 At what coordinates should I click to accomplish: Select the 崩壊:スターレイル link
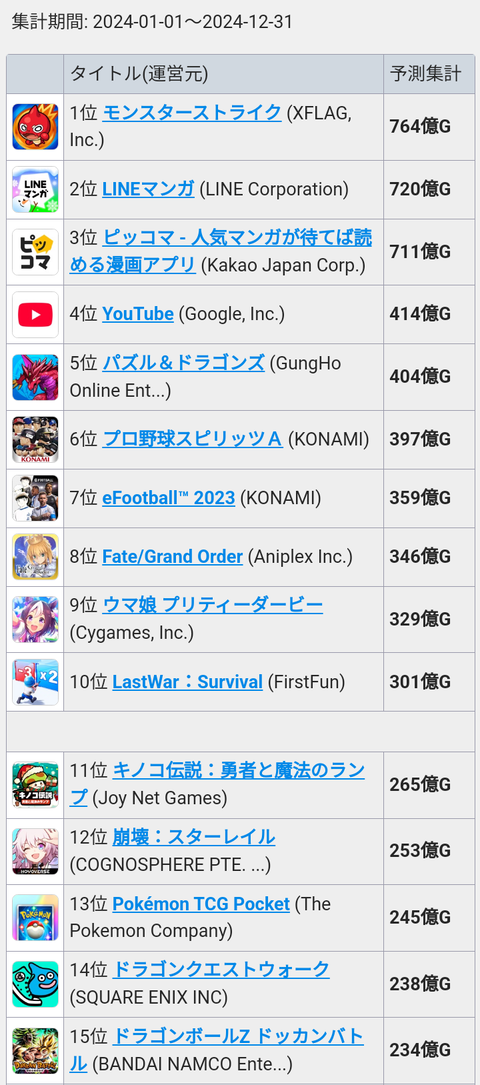pos(194,837)
